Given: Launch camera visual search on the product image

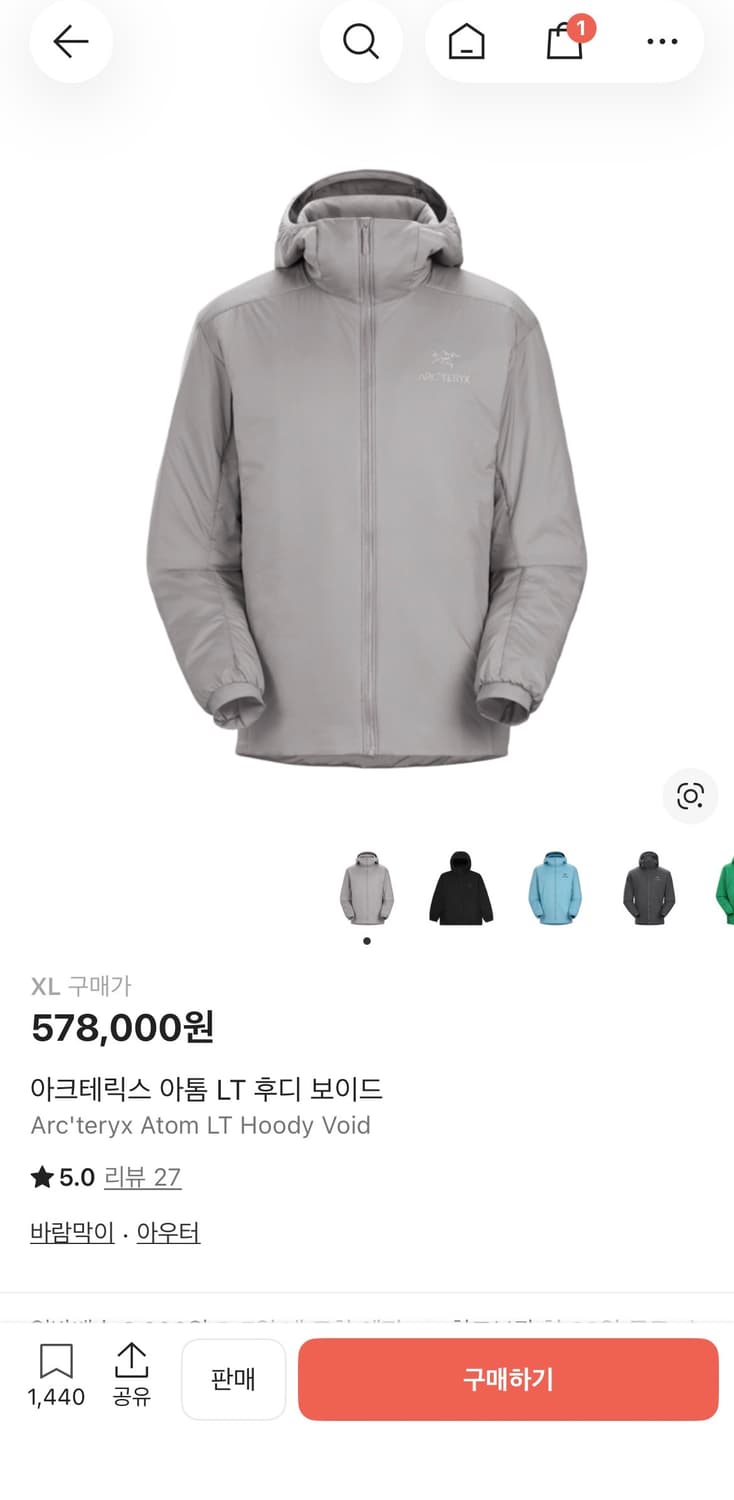Looking at the screenshot, I should coord(690,797).
